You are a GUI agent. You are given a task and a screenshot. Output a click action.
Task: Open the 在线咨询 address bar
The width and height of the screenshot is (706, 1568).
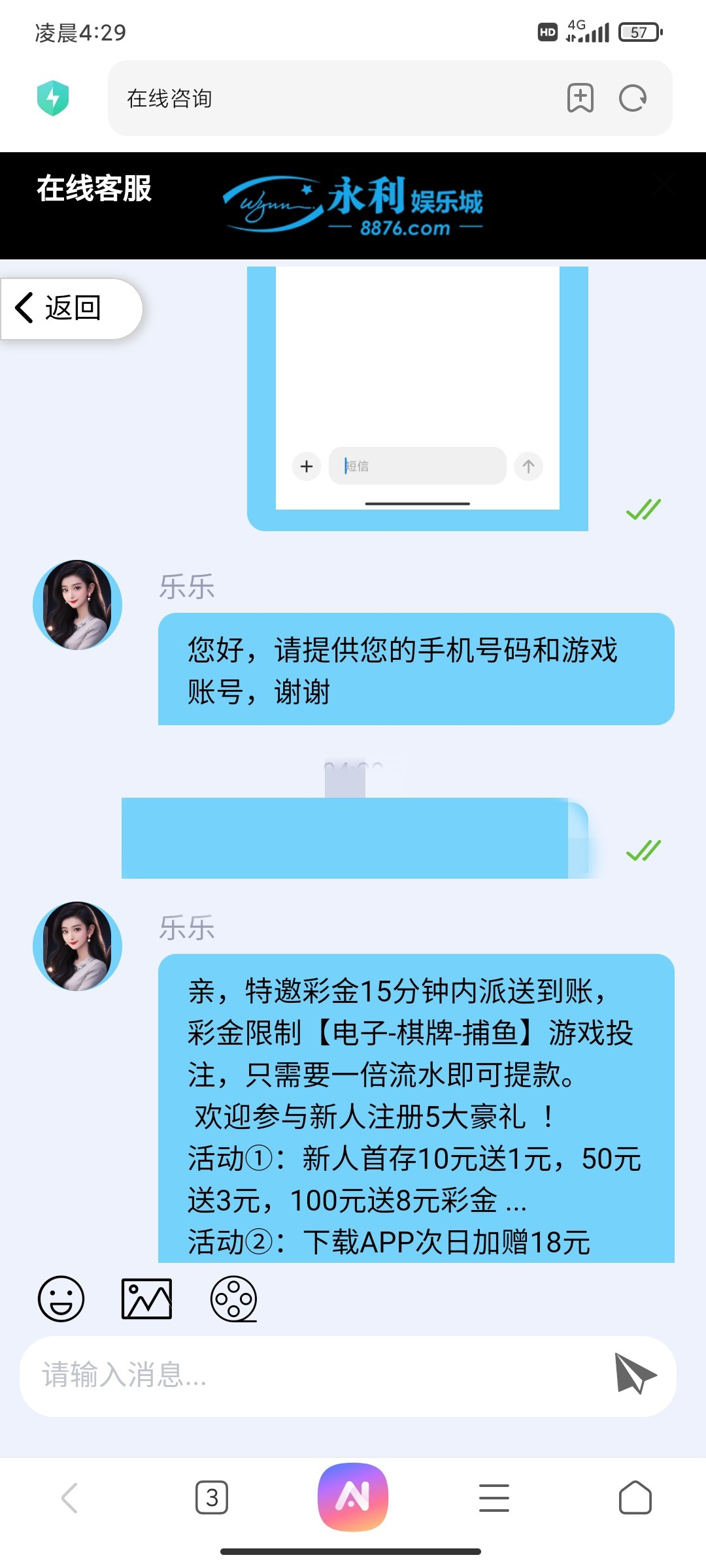pos(327,99)
